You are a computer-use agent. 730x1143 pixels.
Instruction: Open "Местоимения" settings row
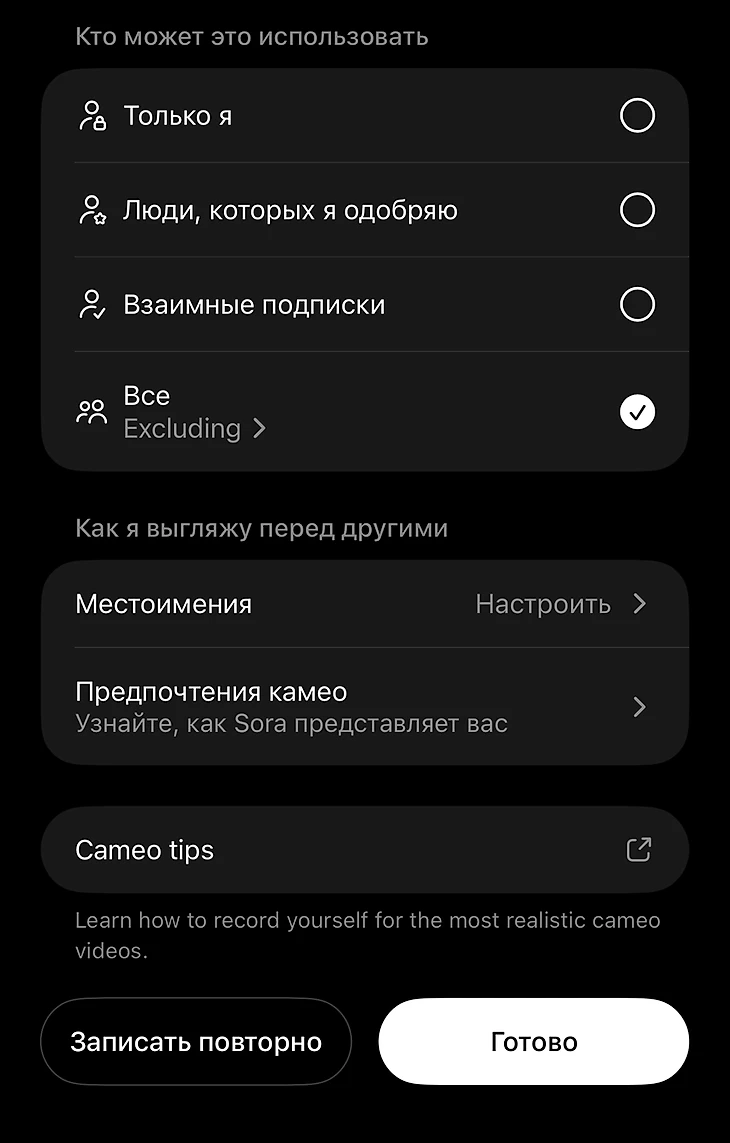click(x=364, y=604)
